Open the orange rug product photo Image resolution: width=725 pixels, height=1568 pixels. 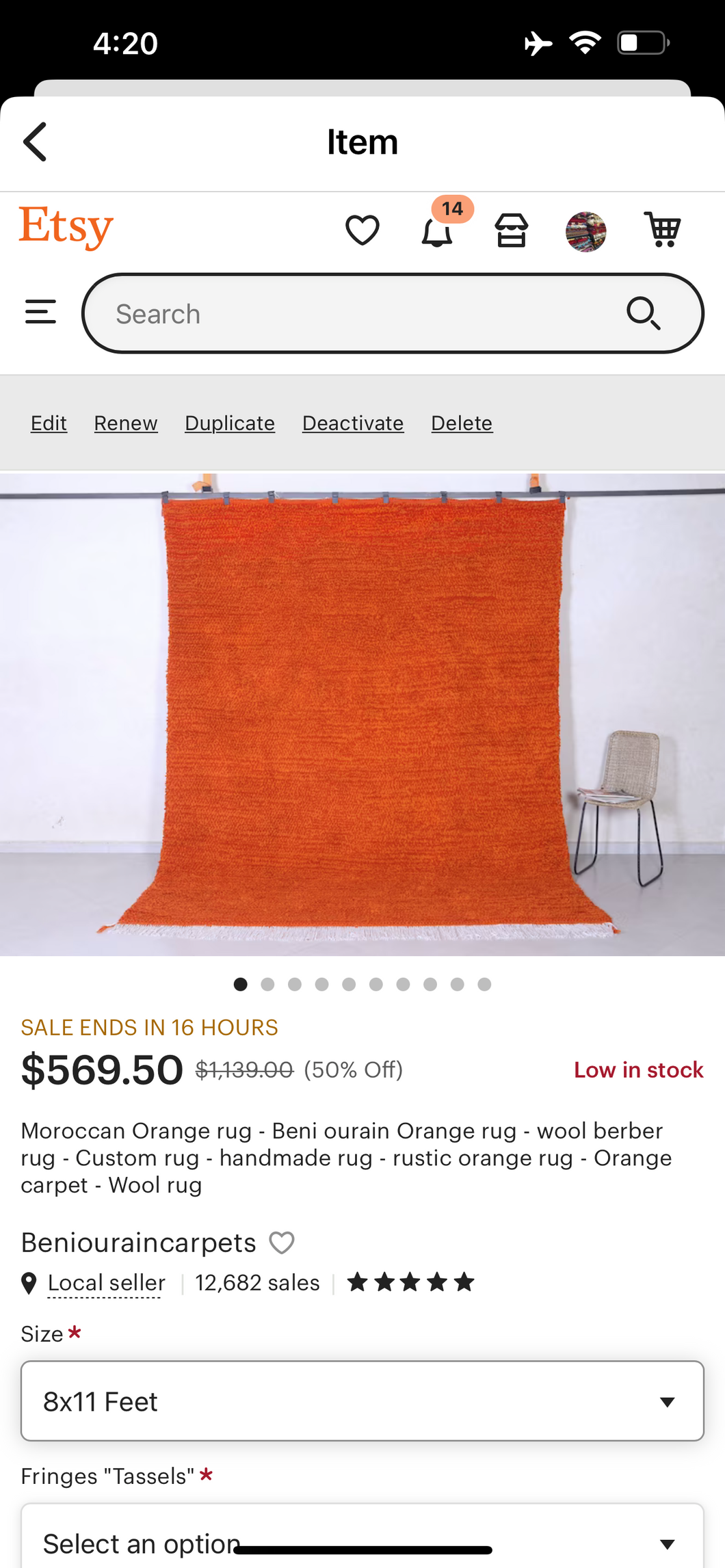[362, 714]
